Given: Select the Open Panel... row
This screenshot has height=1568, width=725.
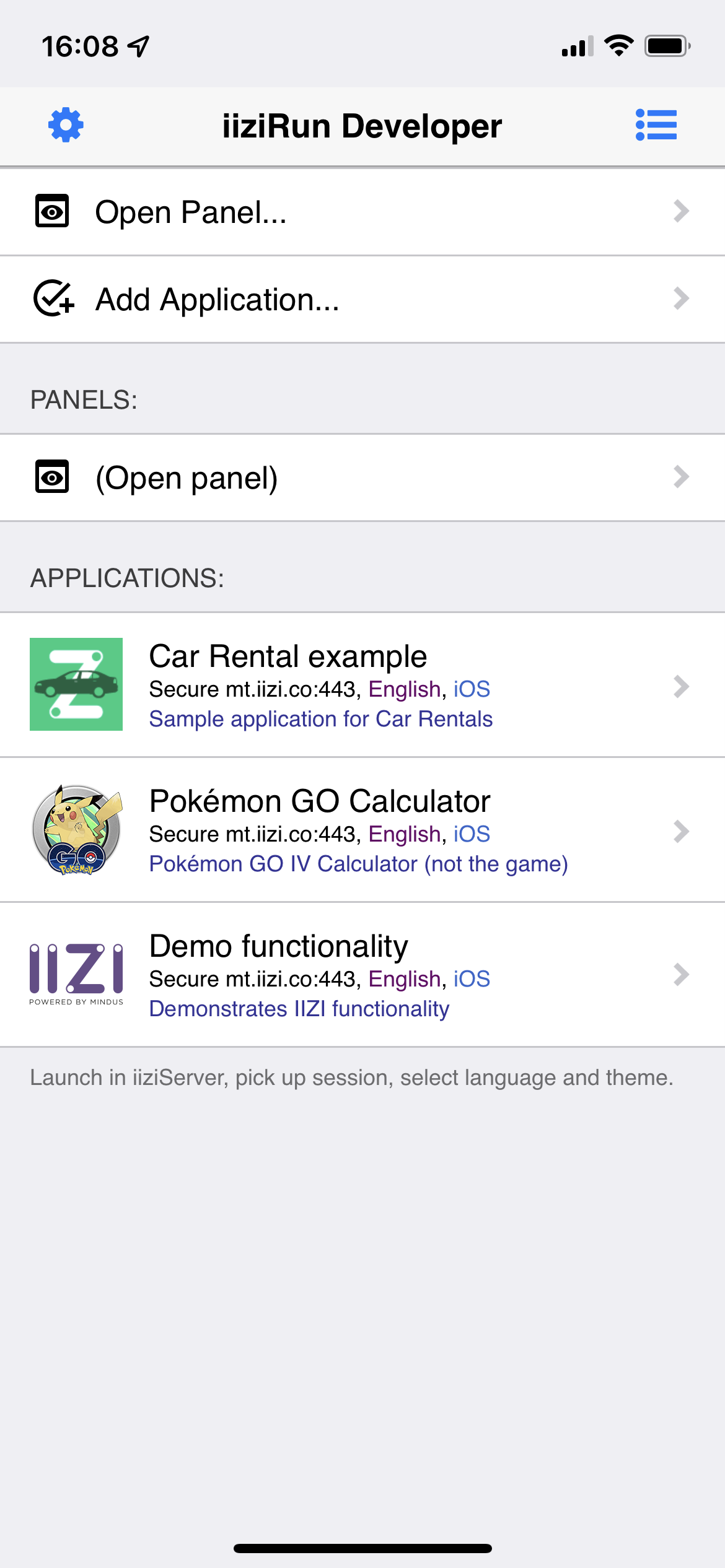Looking at the screenshot, I should point(362,212).
